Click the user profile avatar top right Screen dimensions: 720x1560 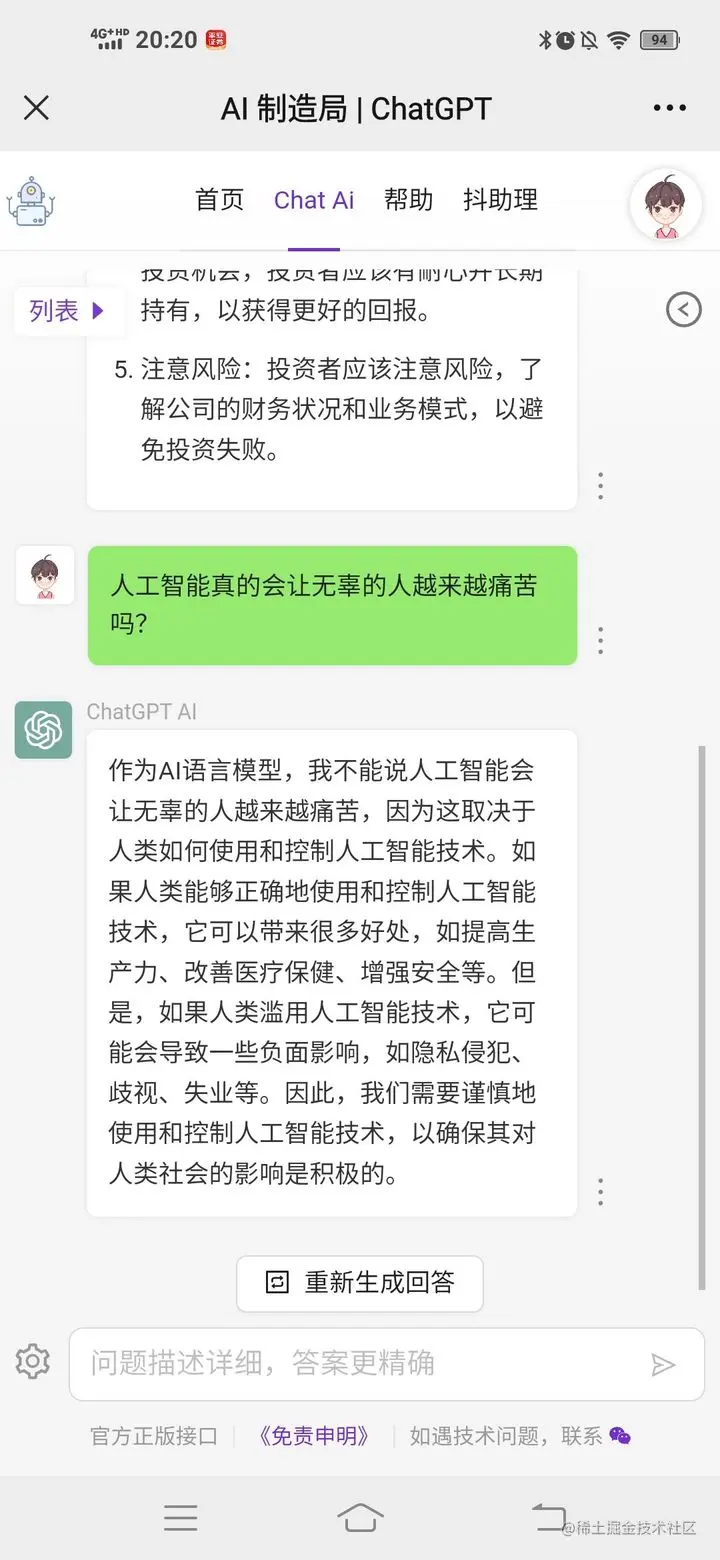666,204
